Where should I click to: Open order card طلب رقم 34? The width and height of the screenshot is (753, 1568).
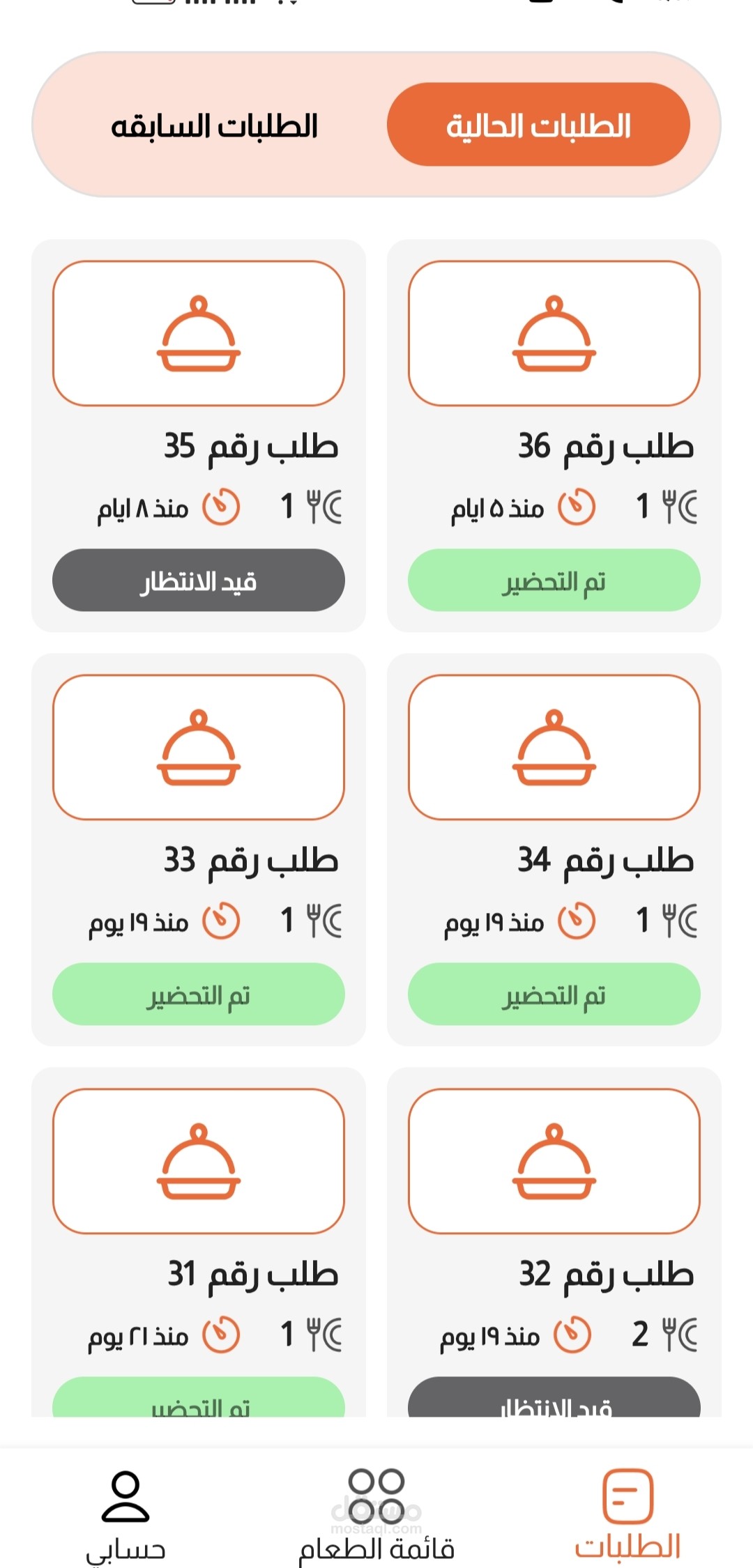click(554, 850)
